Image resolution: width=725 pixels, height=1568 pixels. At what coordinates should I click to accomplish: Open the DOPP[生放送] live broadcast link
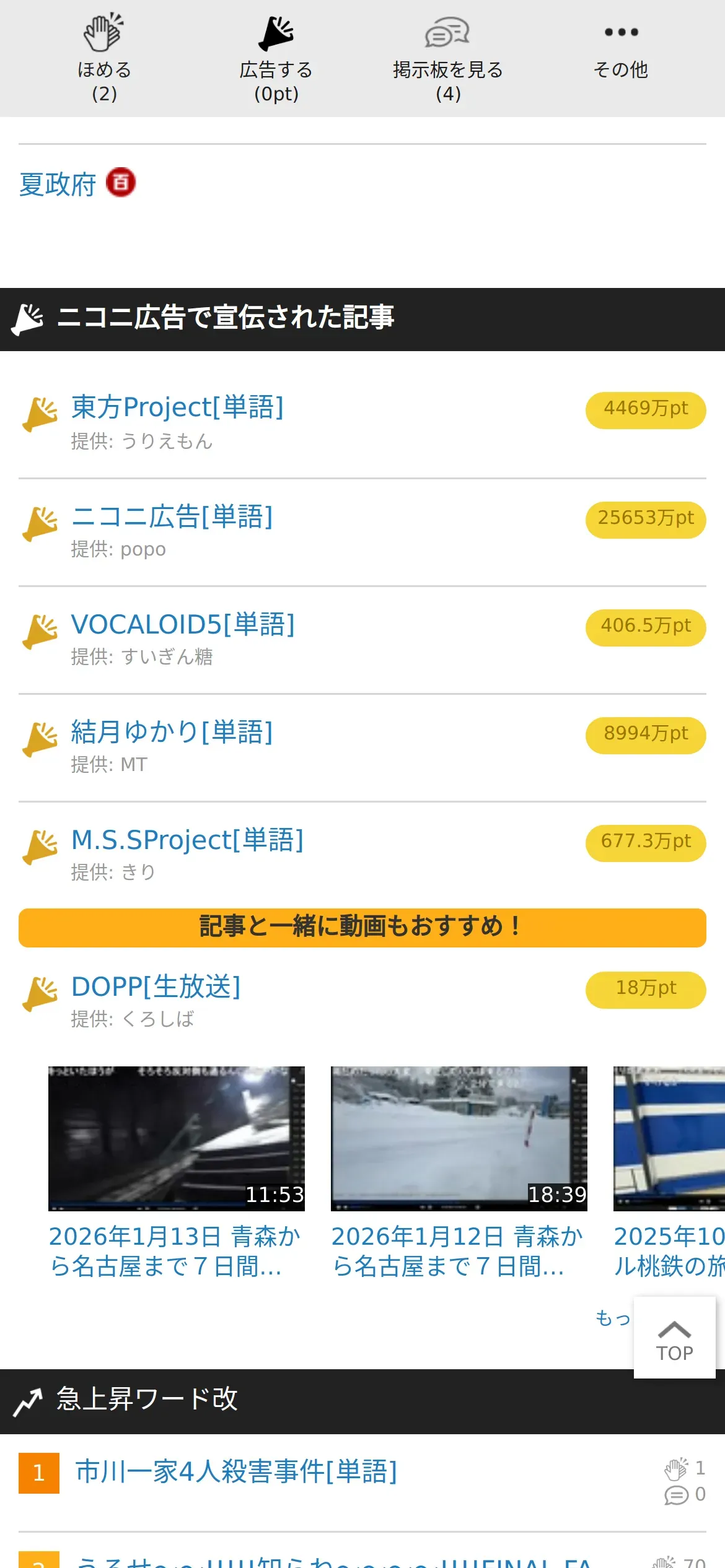[x=156, y=987]
